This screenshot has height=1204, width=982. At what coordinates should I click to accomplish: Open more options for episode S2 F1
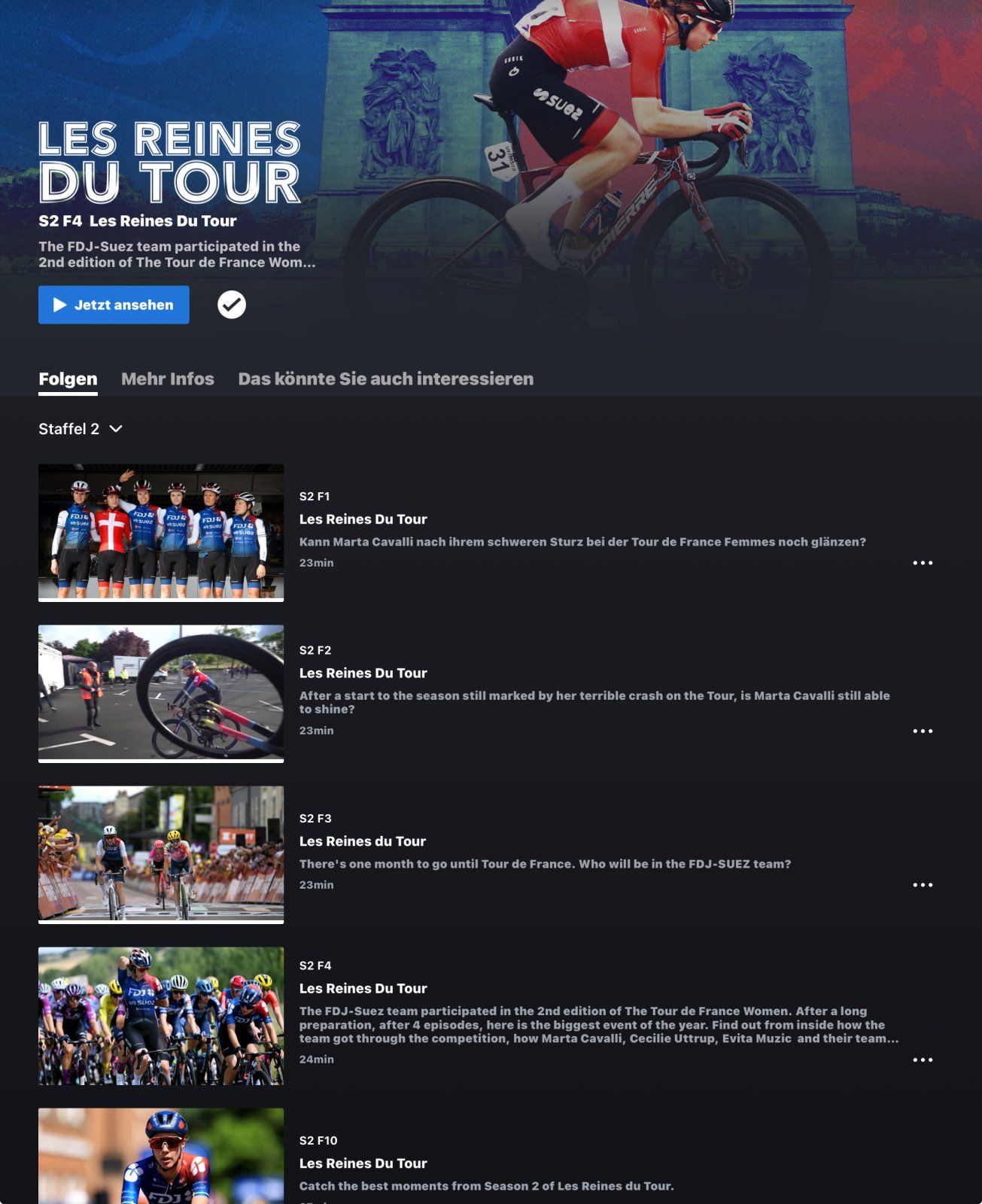(x=923, y=563)
